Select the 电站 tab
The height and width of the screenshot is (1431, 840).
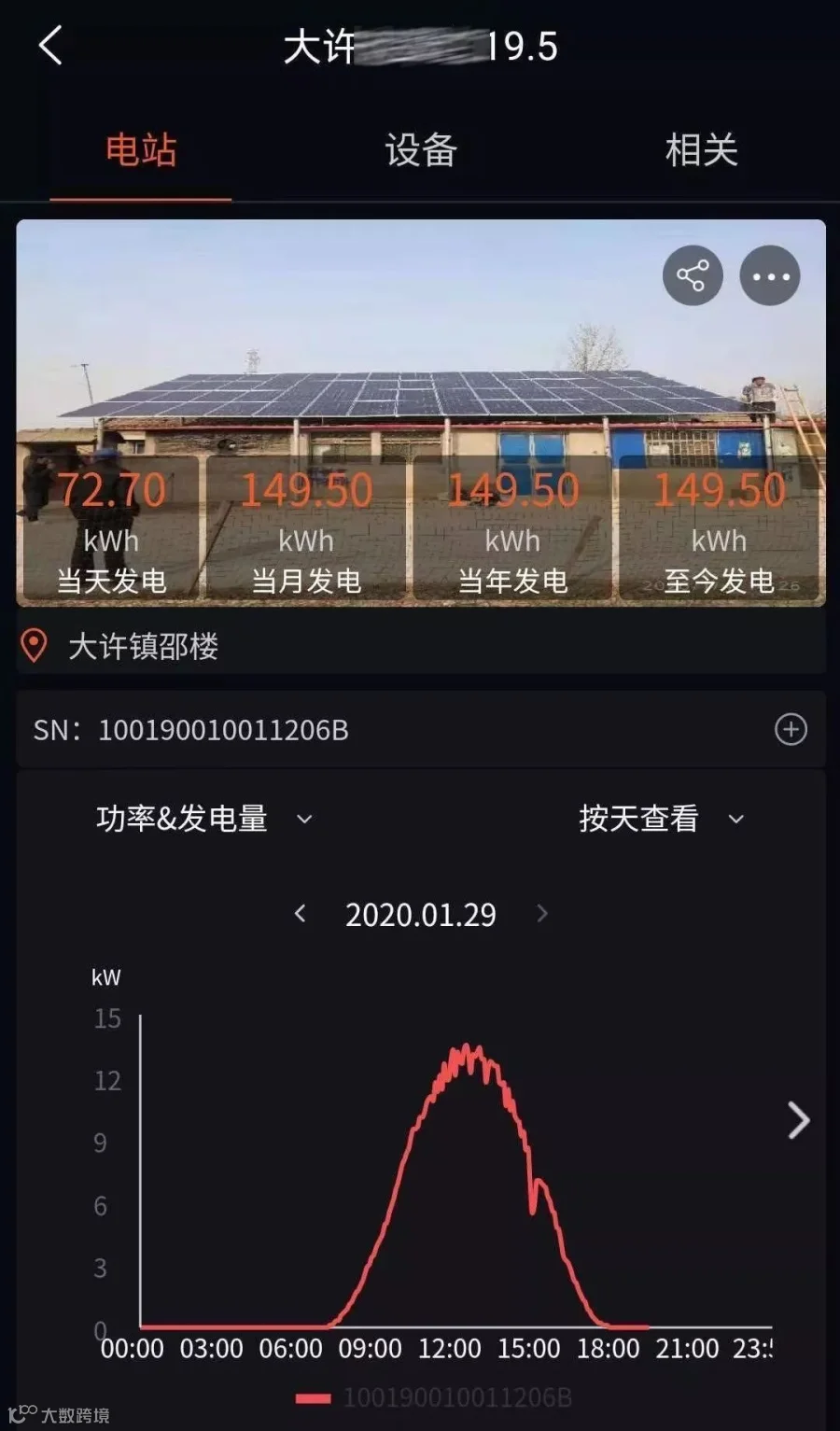[141, 149]
